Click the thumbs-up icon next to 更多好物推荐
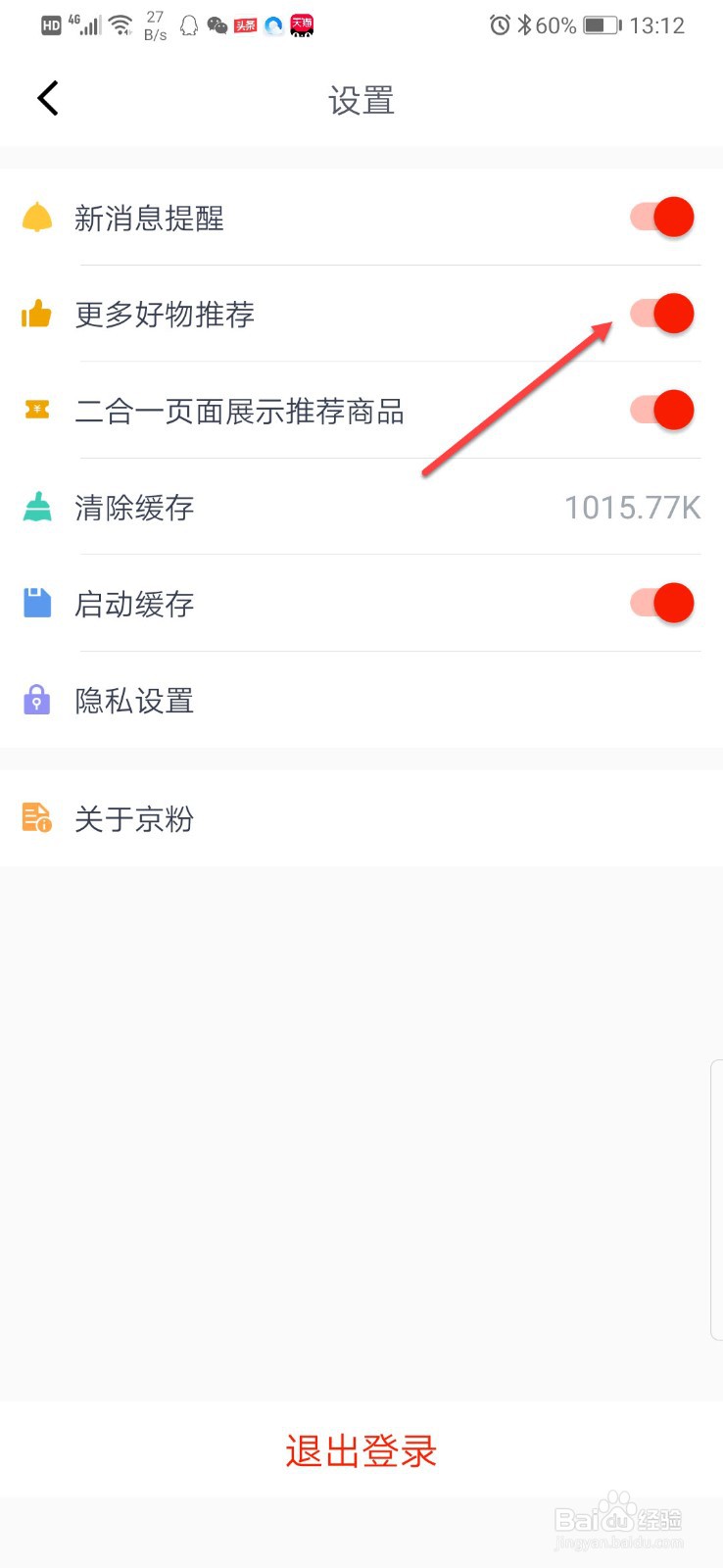The image size is (723, 1568). [36, 314]
